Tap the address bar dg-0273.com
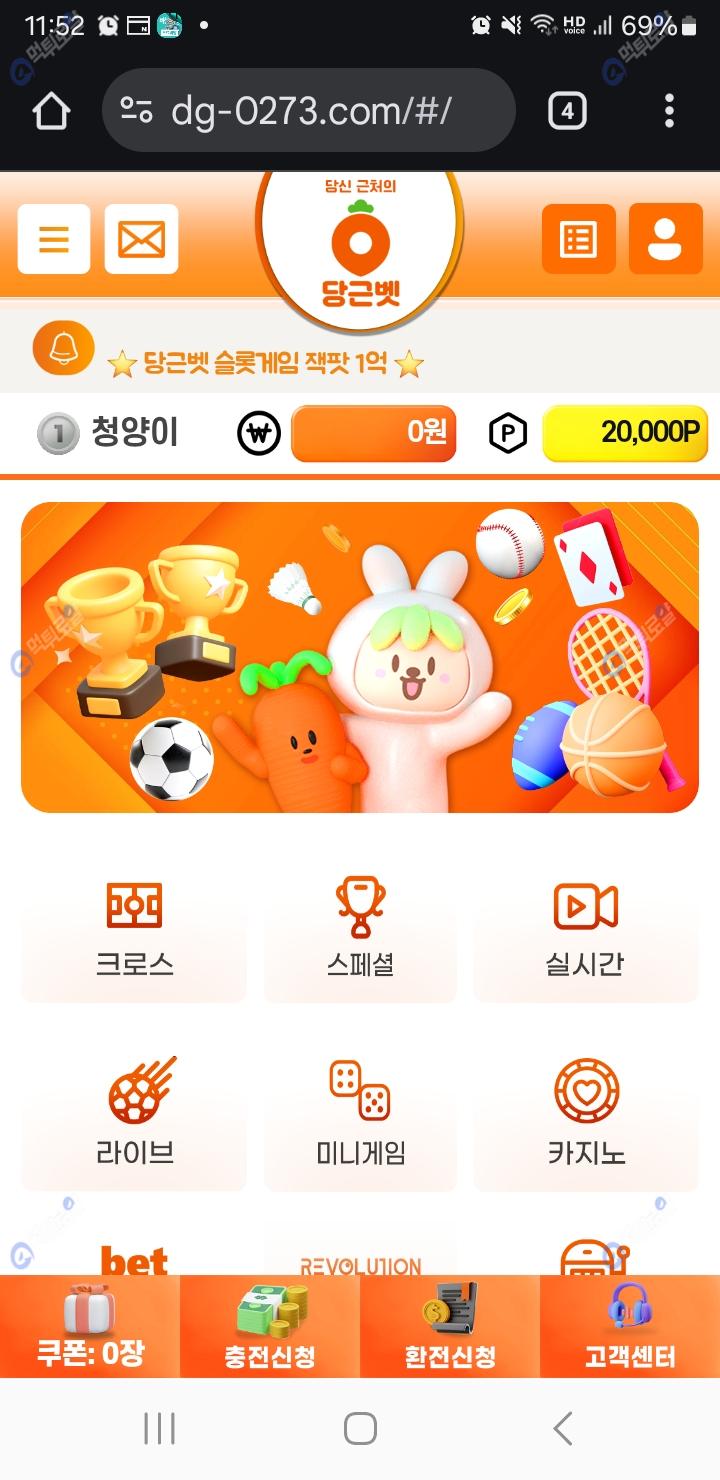The height and width of the screenshot is (1480, 720). (x=310, y=111)
